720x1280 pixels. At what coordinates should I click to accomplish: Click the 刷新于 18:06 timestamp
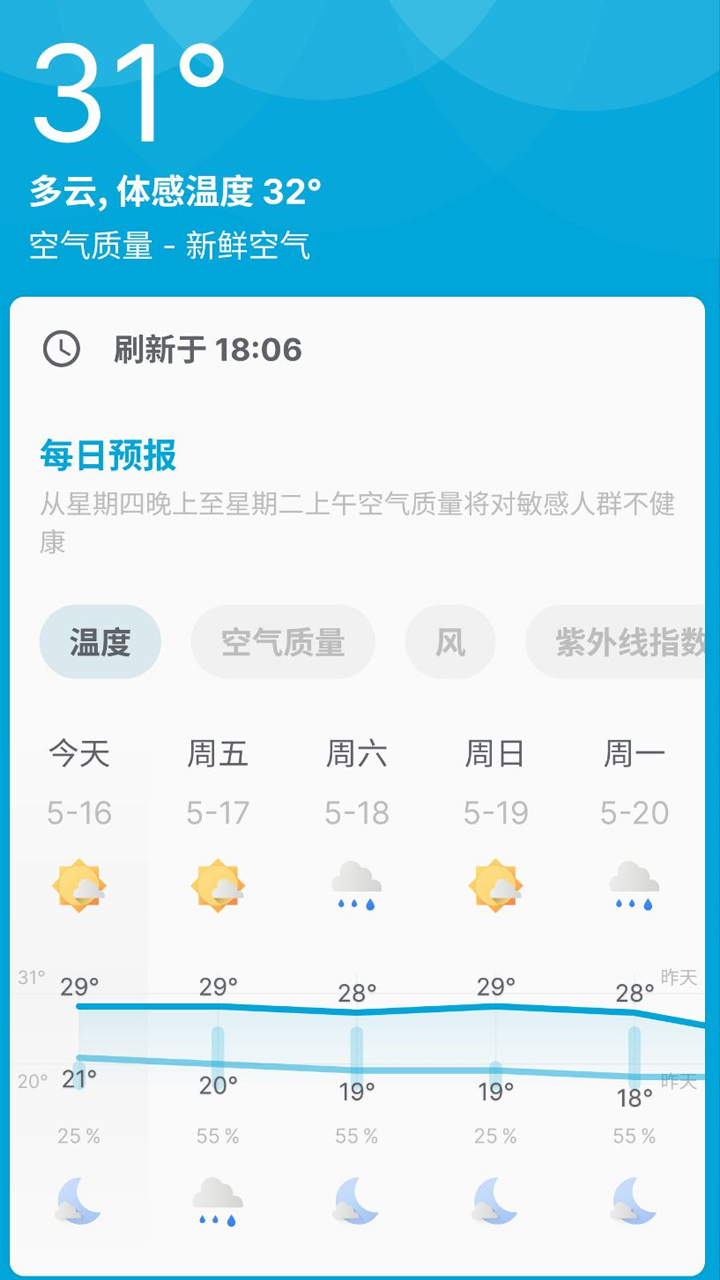coord(208,350)
